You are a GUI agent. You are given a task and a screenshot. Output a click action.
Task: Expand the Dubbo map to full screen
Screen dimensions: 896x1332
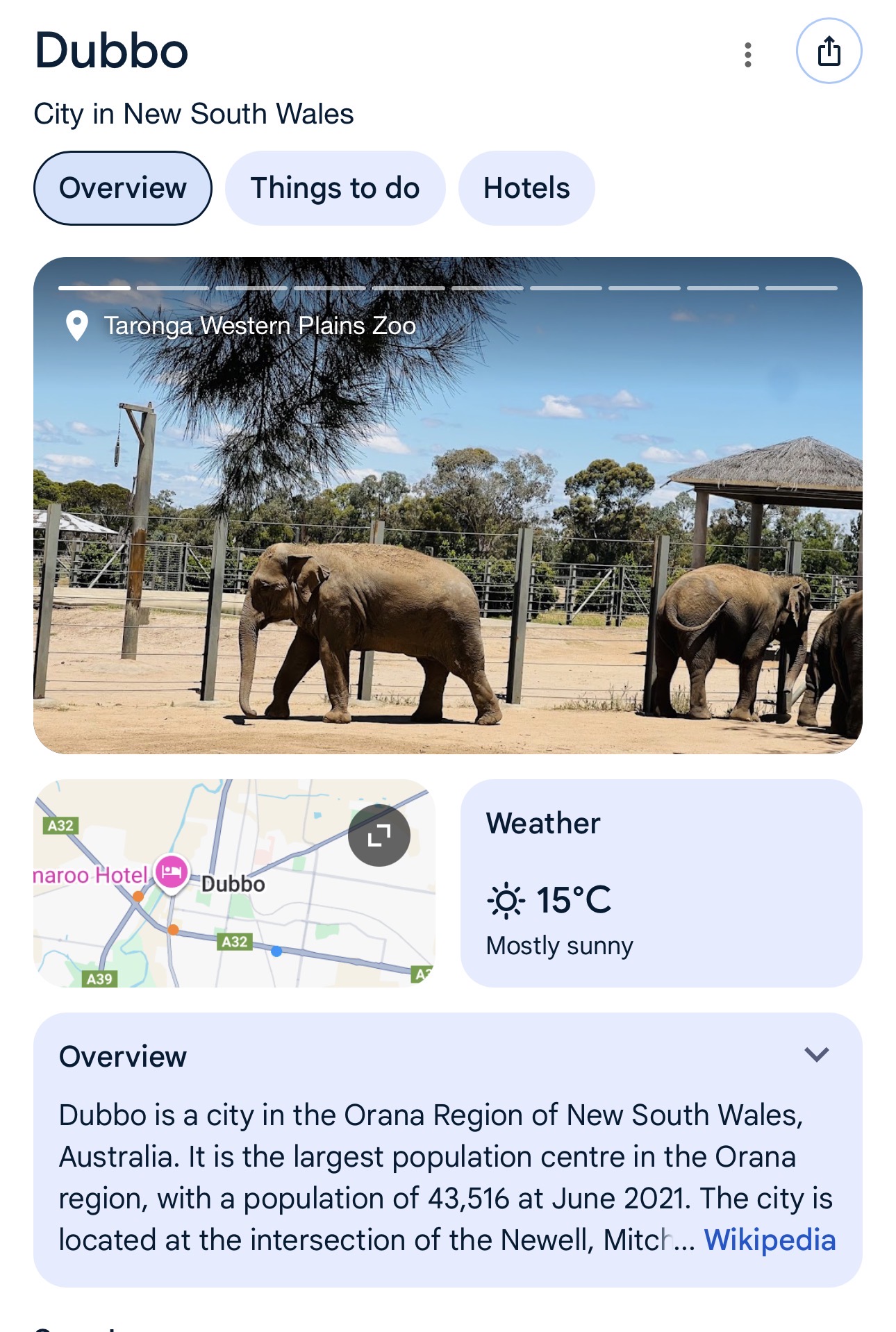[379, 835]
